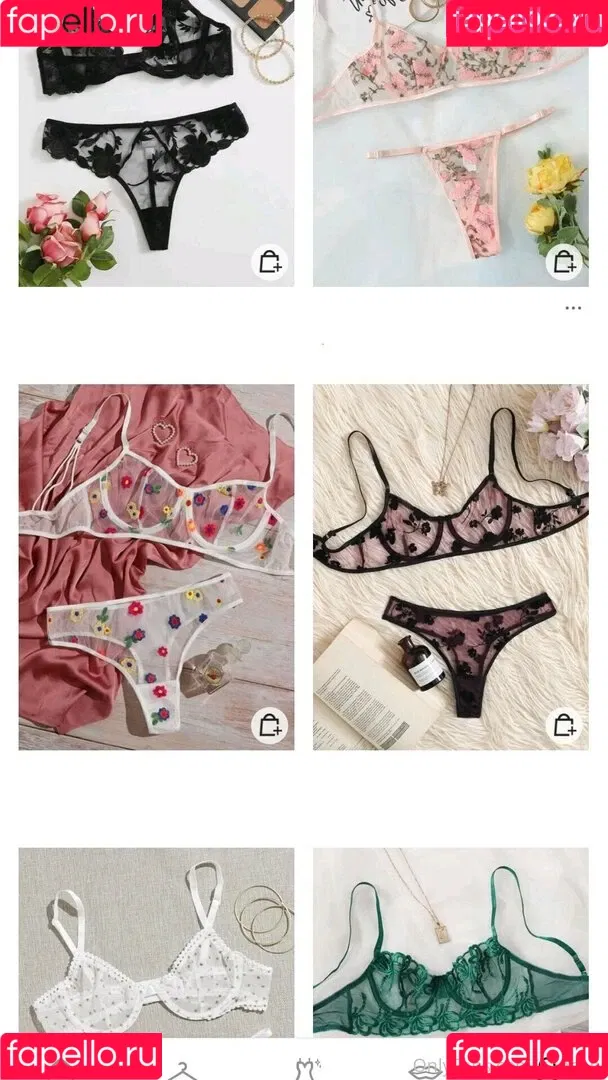Switch to the lips icon tab
The height and width of the screenshot is (1080, 608).
[427, 1069]
